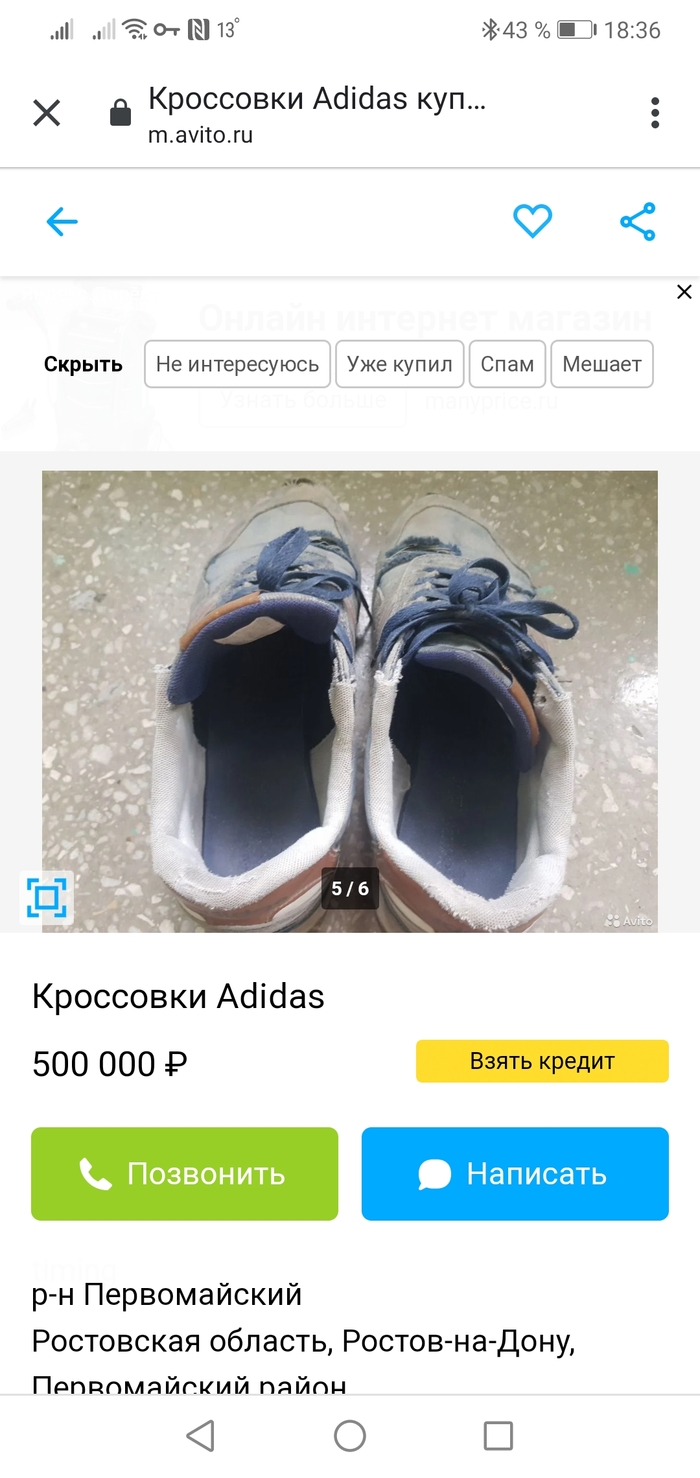The image size is (700, 1478).
Task: Close the browser custom tab
Action: [x=47, y=113]
